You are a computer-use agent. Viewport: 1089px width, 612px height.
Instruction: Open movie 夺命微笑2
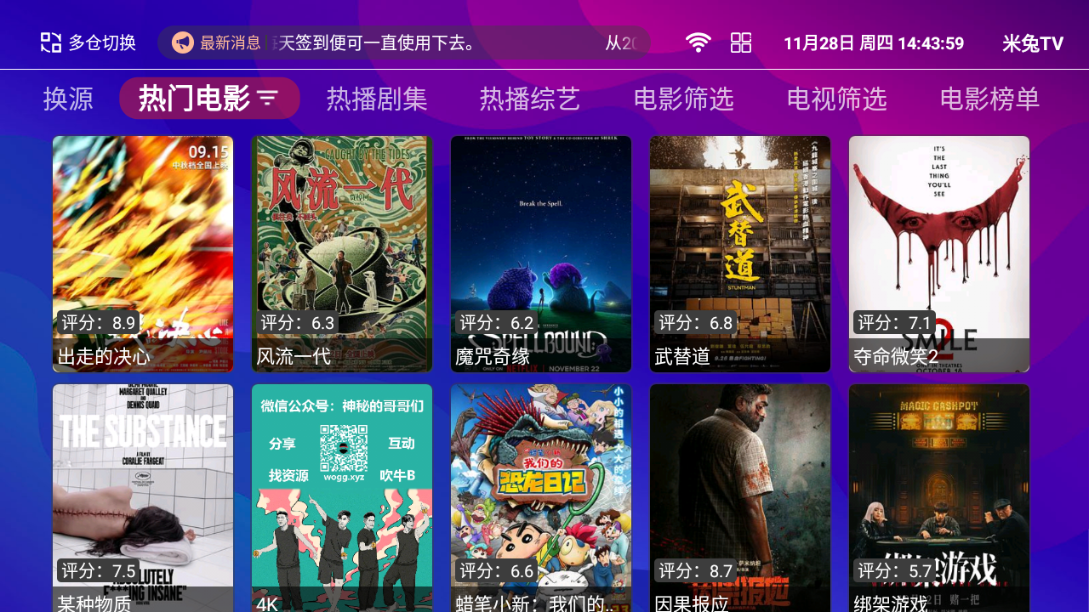(x=939, y=254)
